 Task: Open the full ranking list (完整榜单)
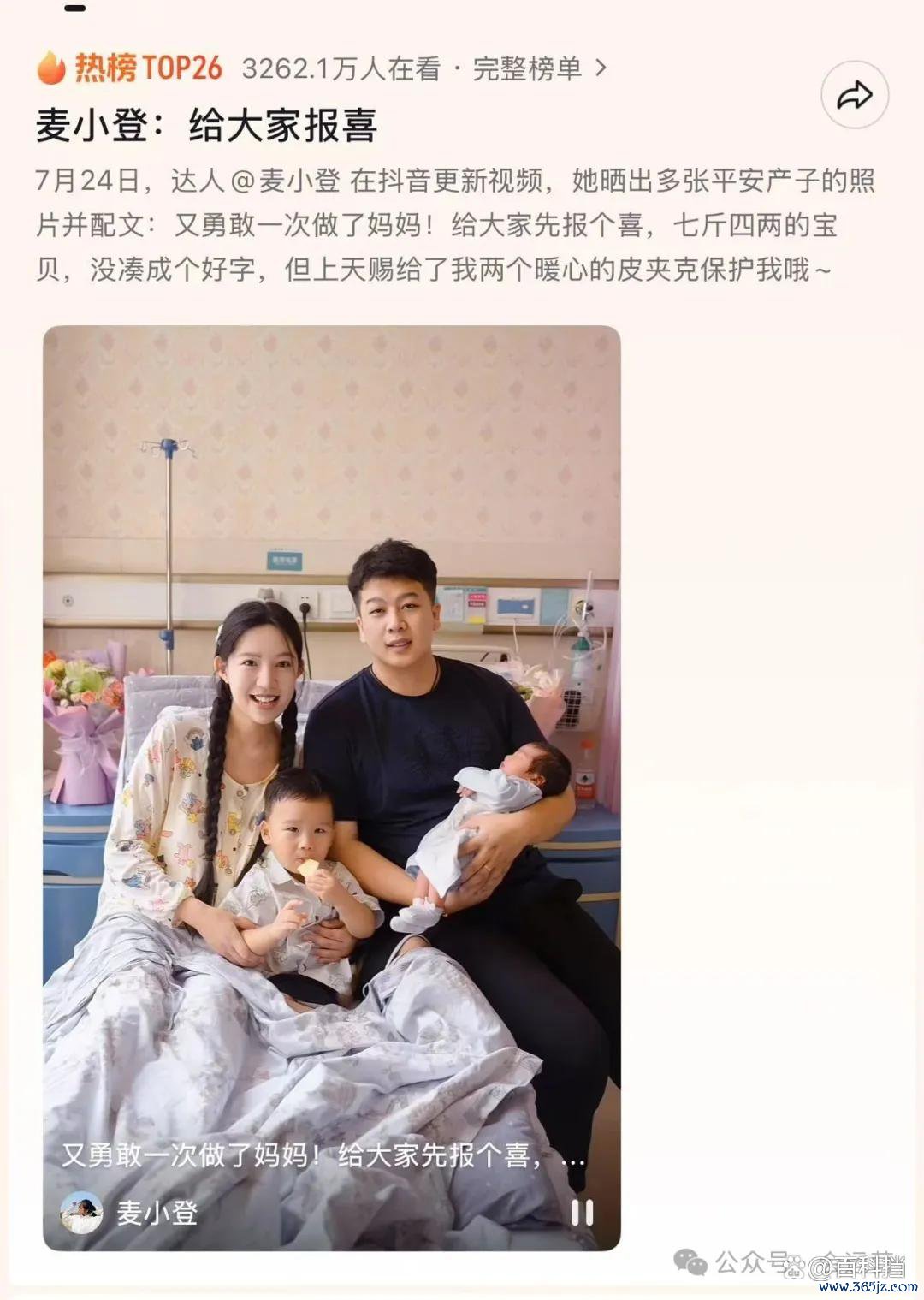539,68
